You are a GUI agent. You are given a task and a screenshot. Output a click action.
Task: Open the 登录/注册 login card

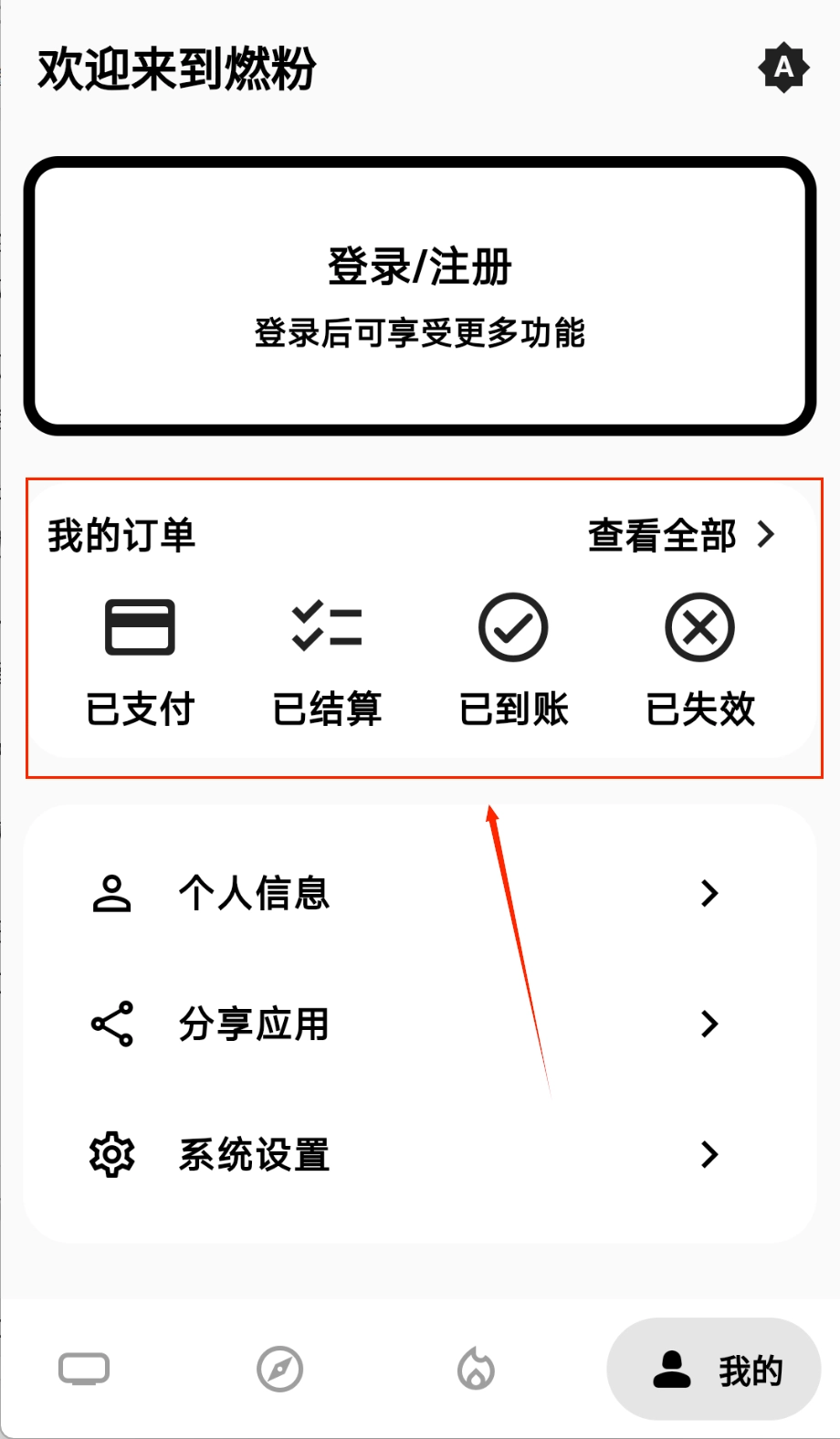pyautogui.click(x=420, y=296)
